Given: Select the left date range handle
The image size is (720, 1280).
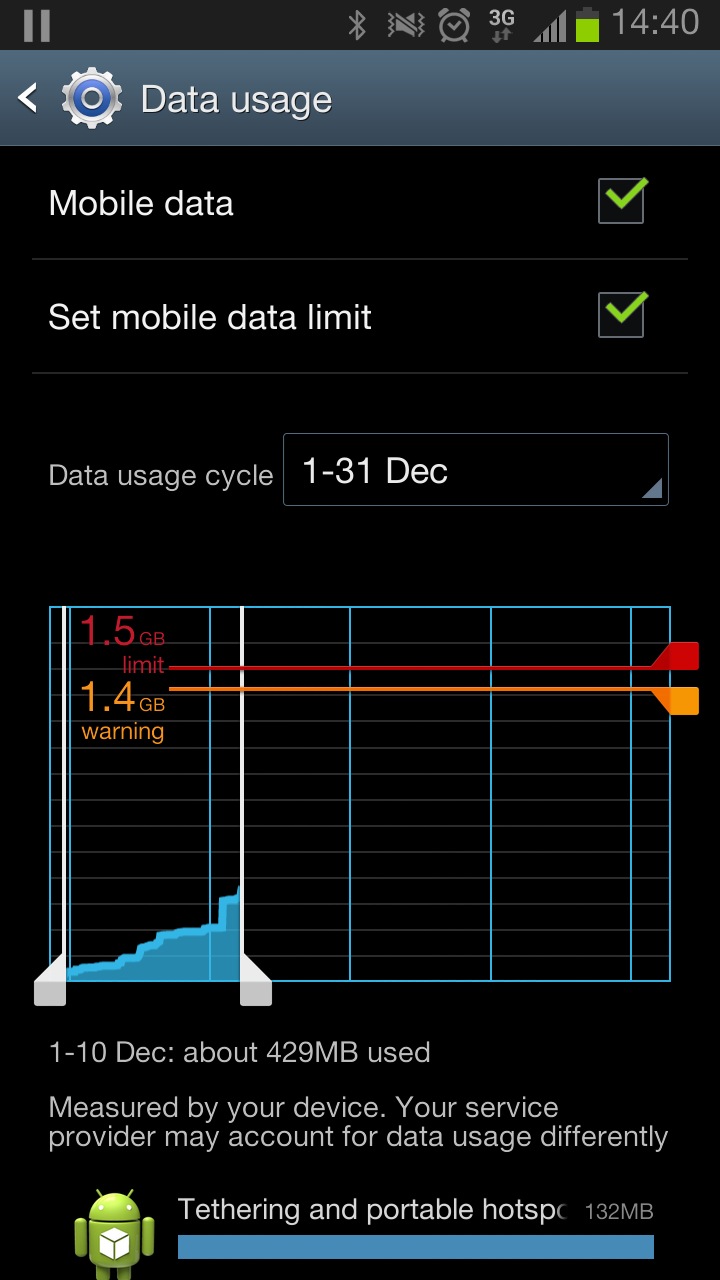Looking at the screenshot, I should point(51,987).
